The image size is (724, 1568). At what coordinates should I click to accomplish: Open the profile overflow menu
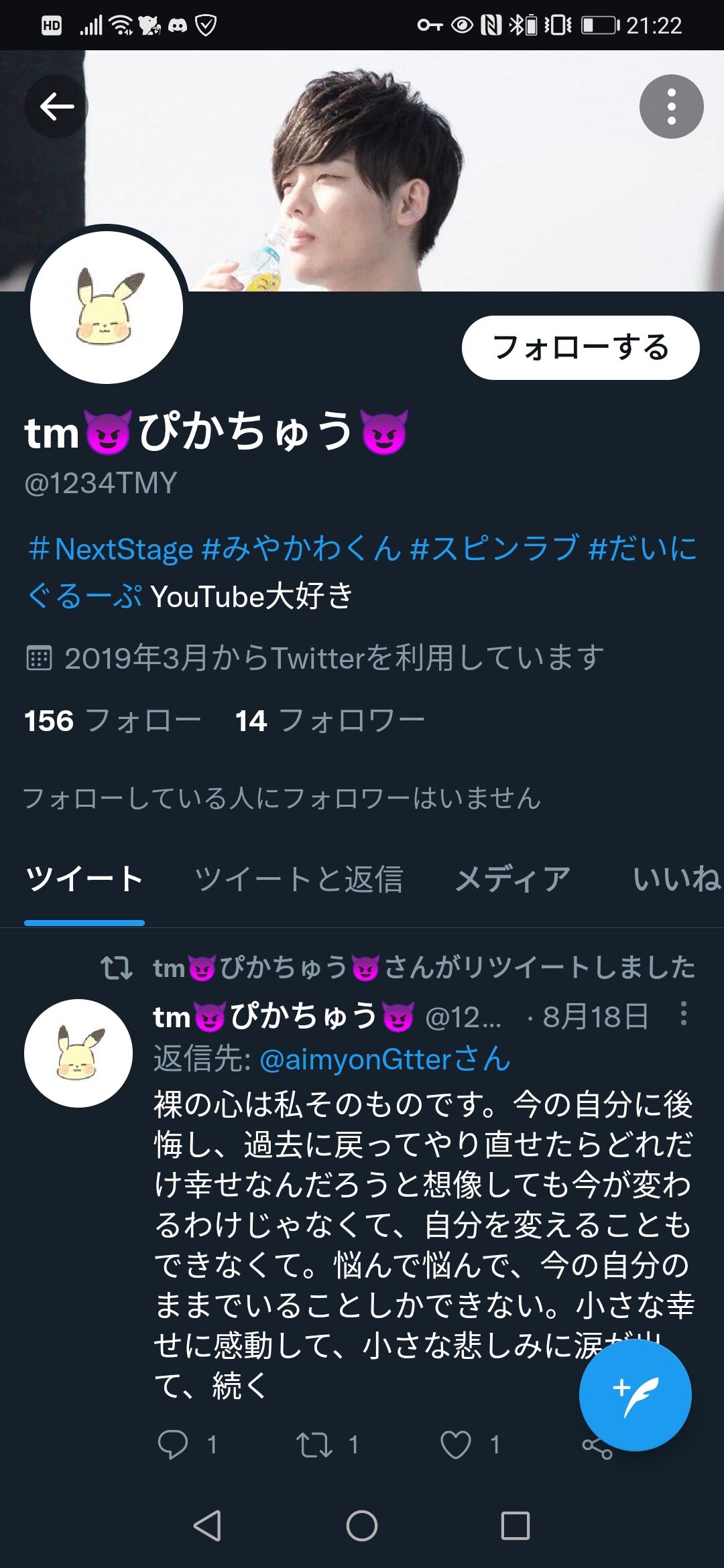click(x=671, y=107)
